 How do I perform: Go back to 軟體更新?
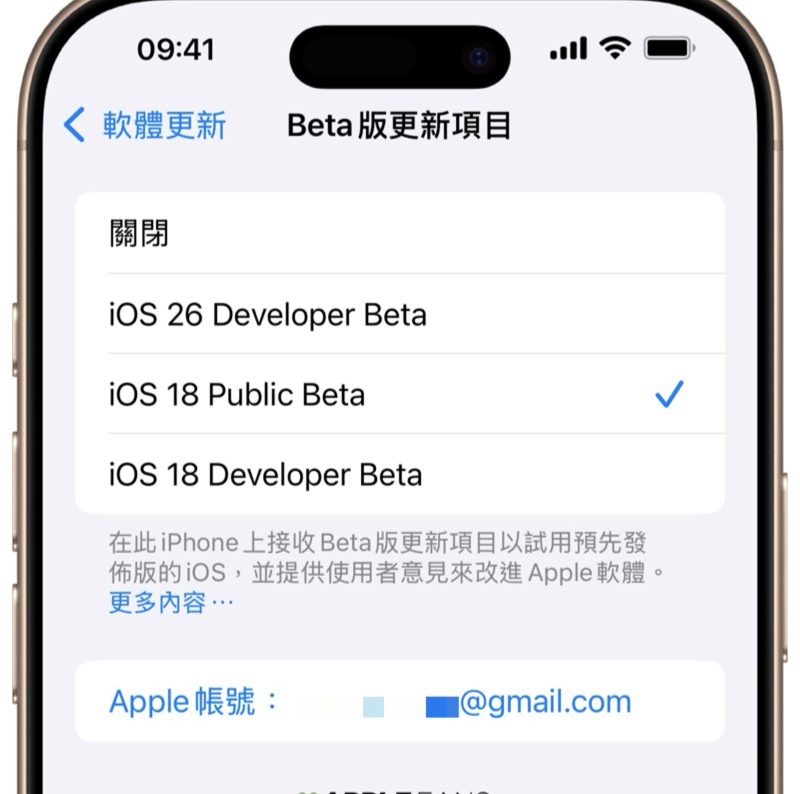pyautogui.click(x=146, y=126)
